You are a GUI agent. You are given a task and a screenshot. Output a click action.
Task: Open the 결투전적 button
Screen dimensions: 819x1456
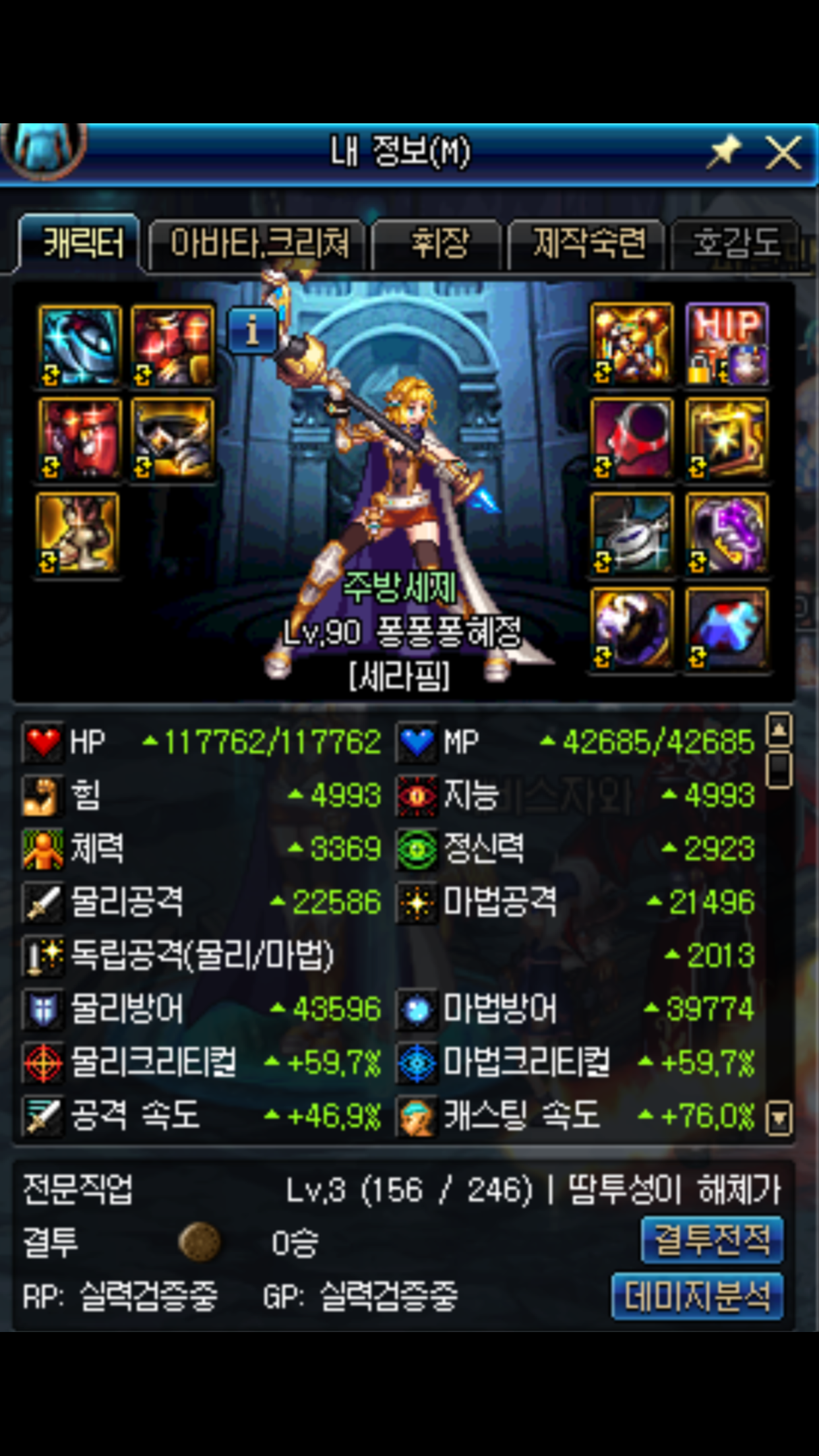712,1240
